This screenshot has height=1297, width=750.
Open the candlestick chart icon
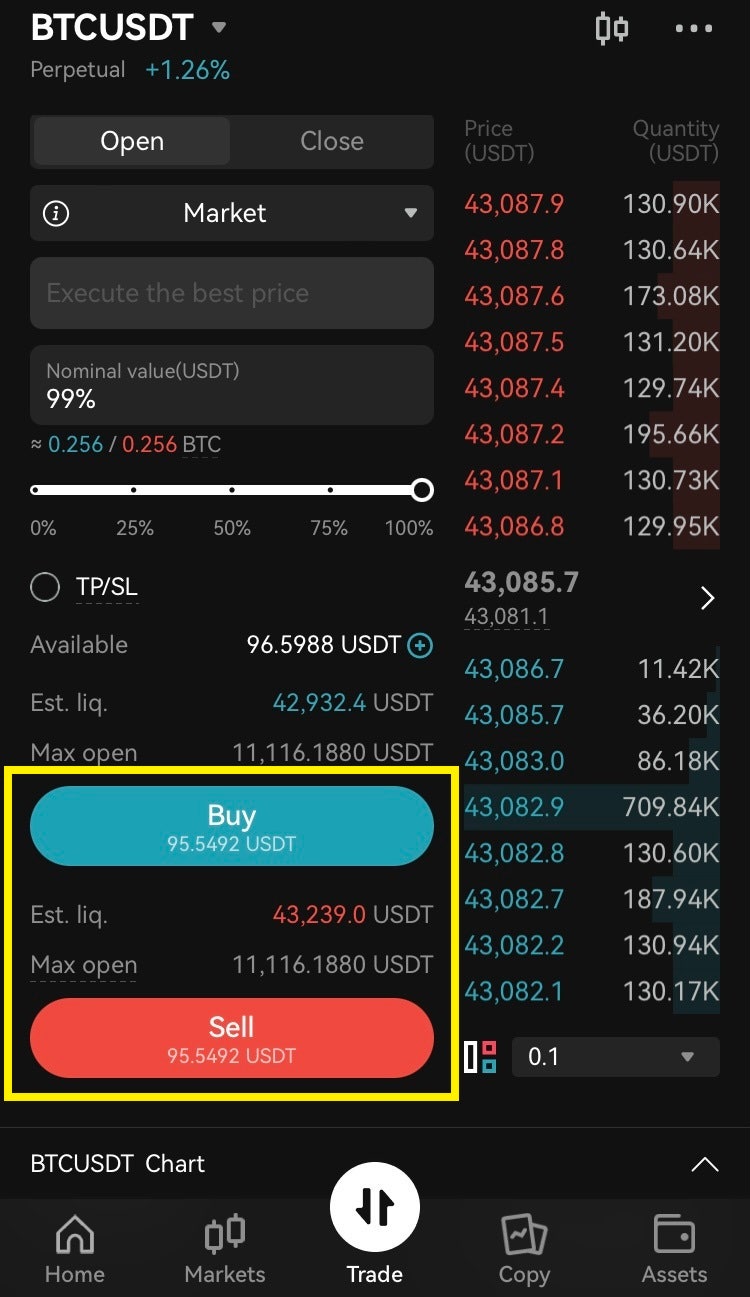pos(611,28)
